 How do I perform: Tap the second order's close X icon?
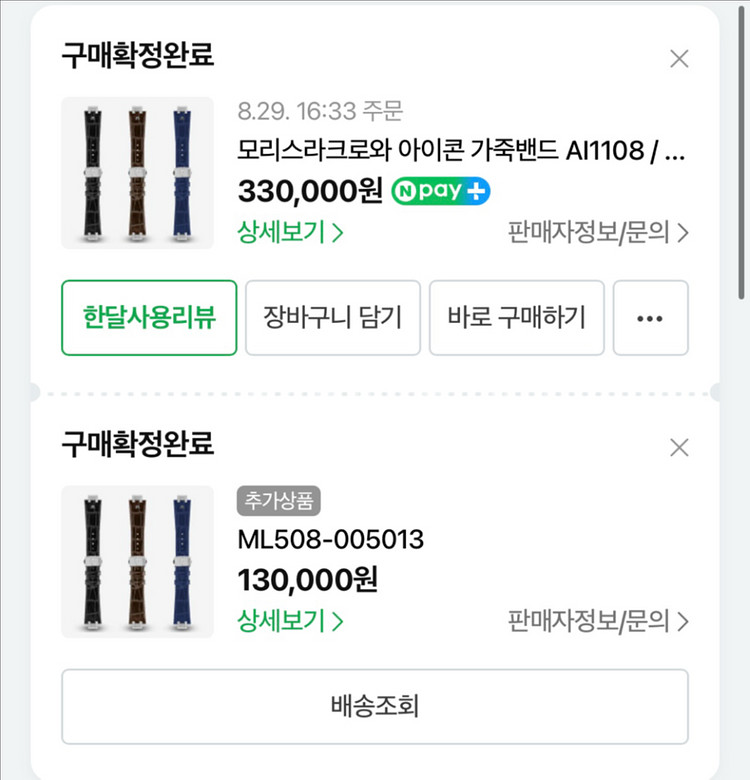pos(679,448)
